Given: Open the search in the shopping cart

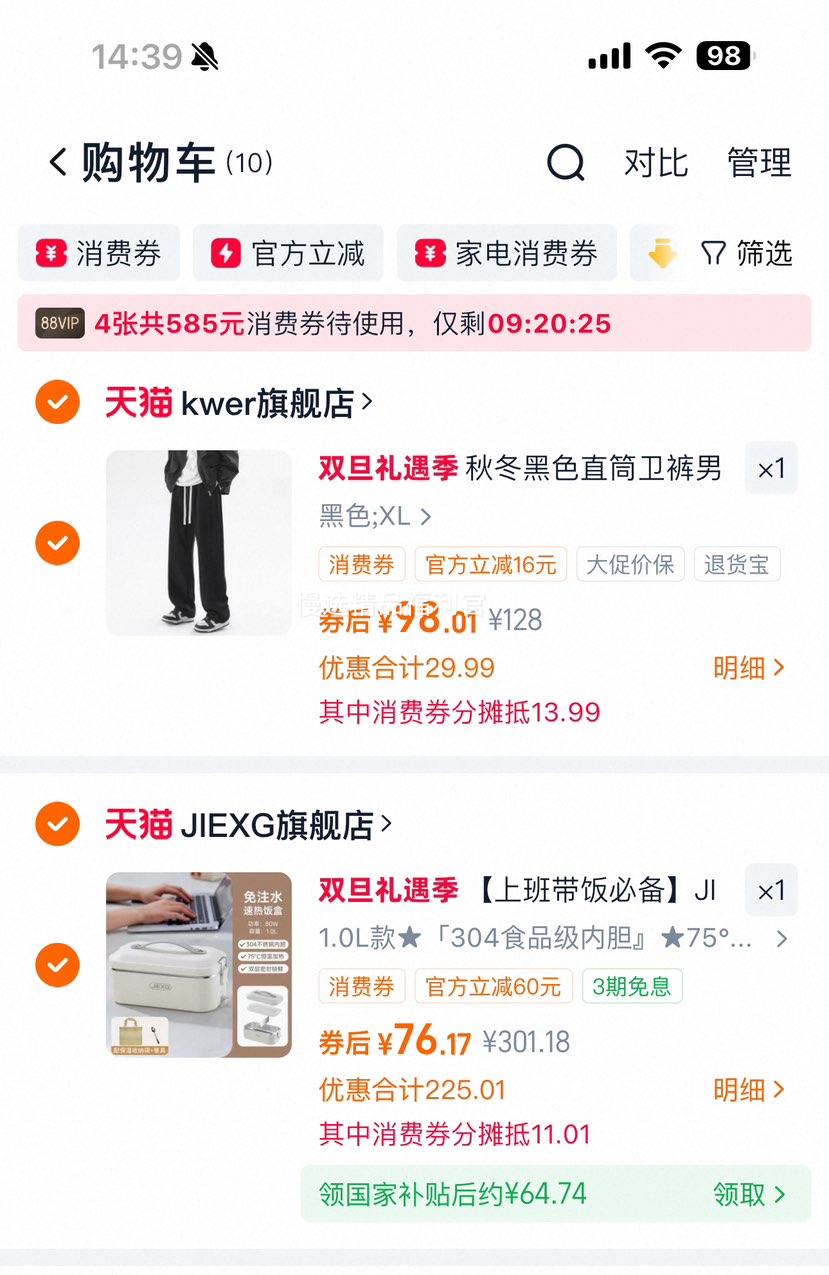Looking at the screenshot, I should coord(566,163).
